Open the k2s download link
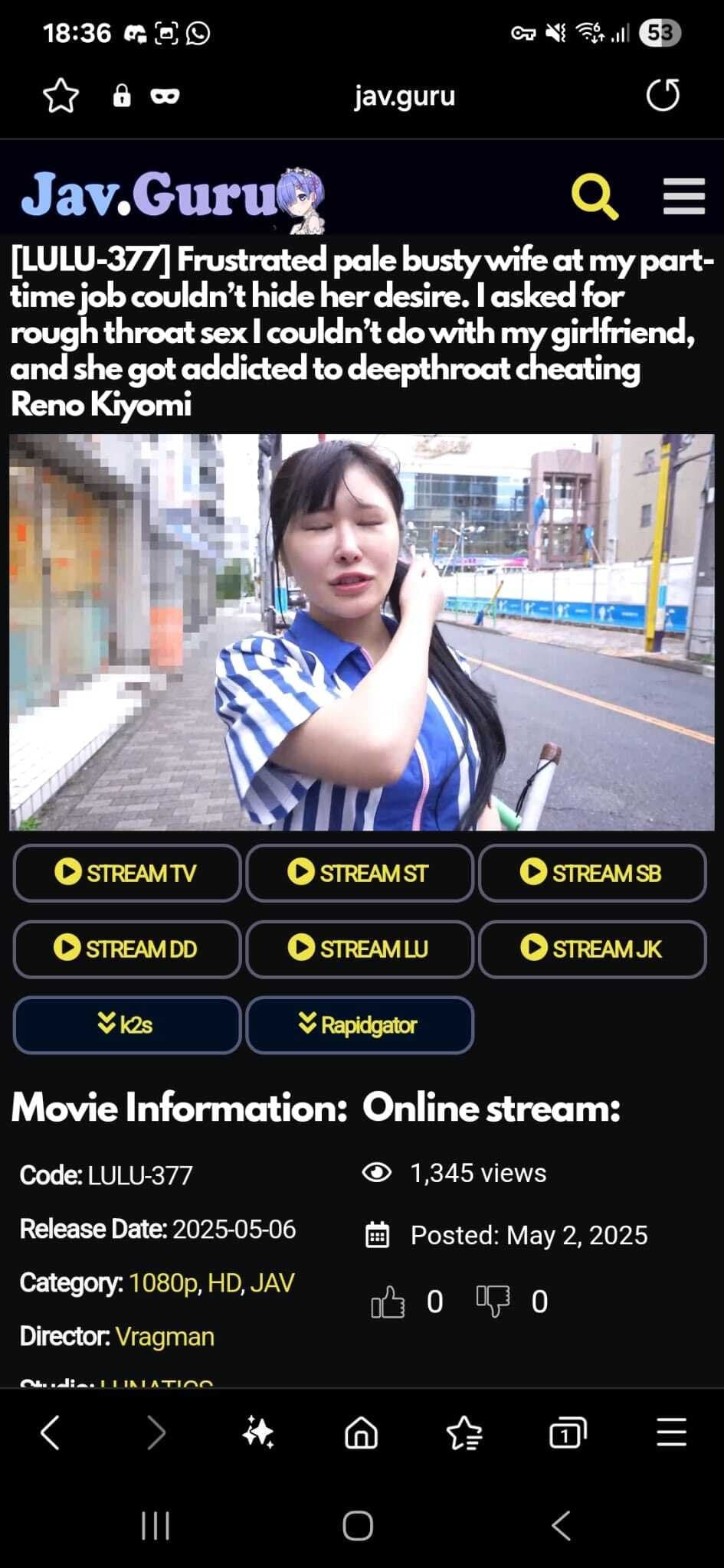The width and height of the screenshot is (724, 1568). click(127, 1024)
